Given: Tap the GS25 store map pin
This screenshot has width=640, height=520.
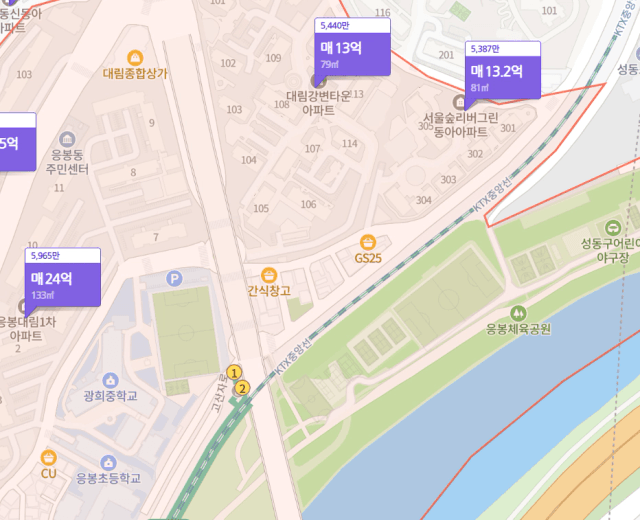Looking at the screenshot, I should (x=368, y=241).
